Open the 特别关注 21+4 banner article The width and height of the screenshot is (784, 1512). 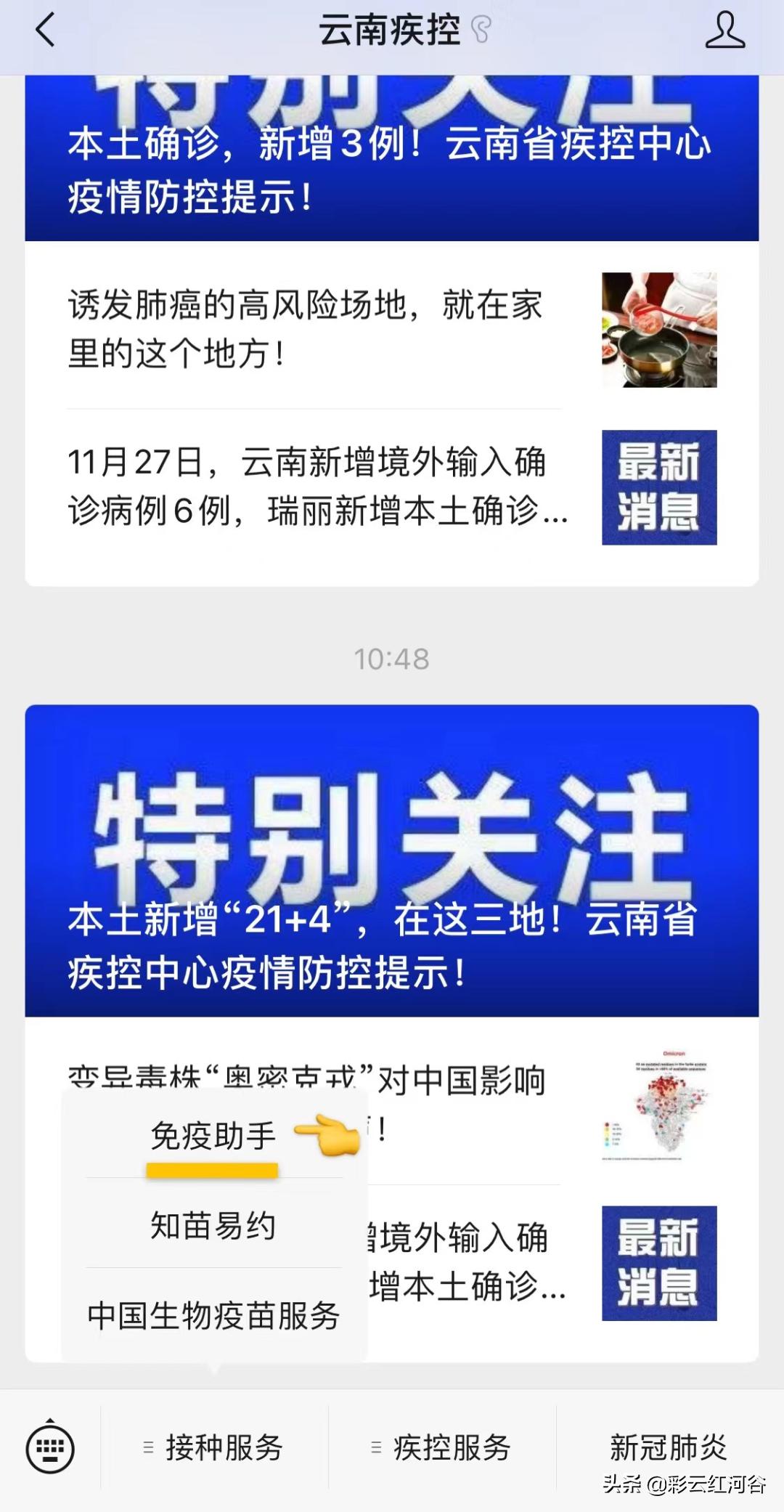tap(392, 857)
